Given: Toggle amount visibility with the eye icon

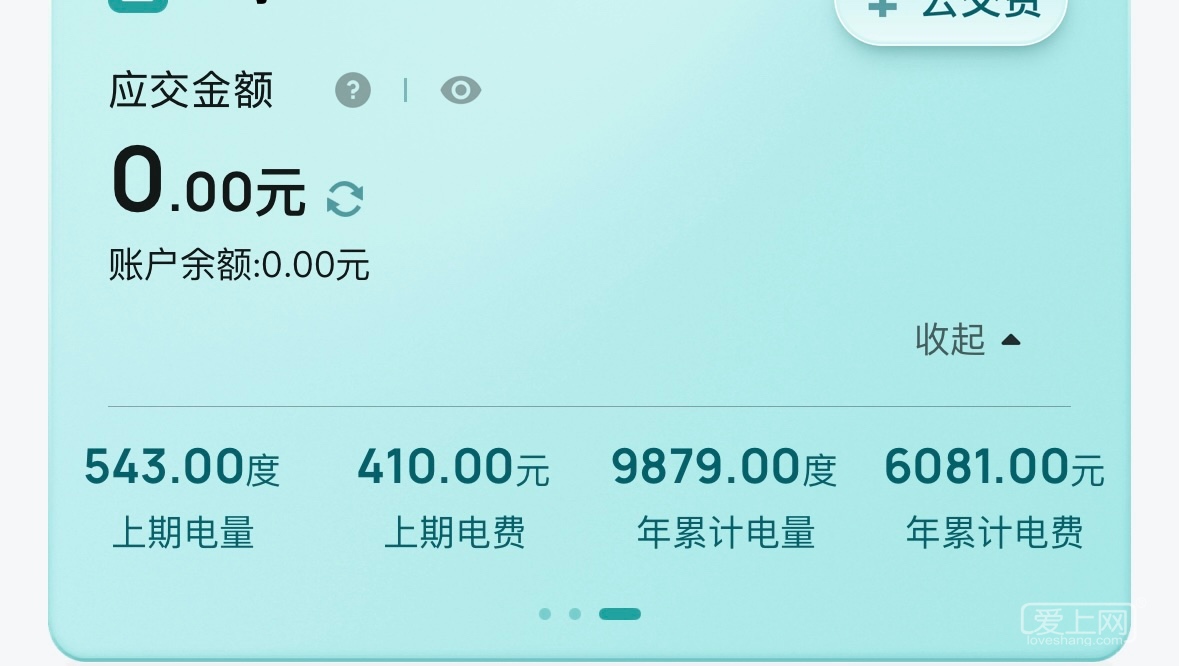Looking at the screenshot, I should coord(460,91).
